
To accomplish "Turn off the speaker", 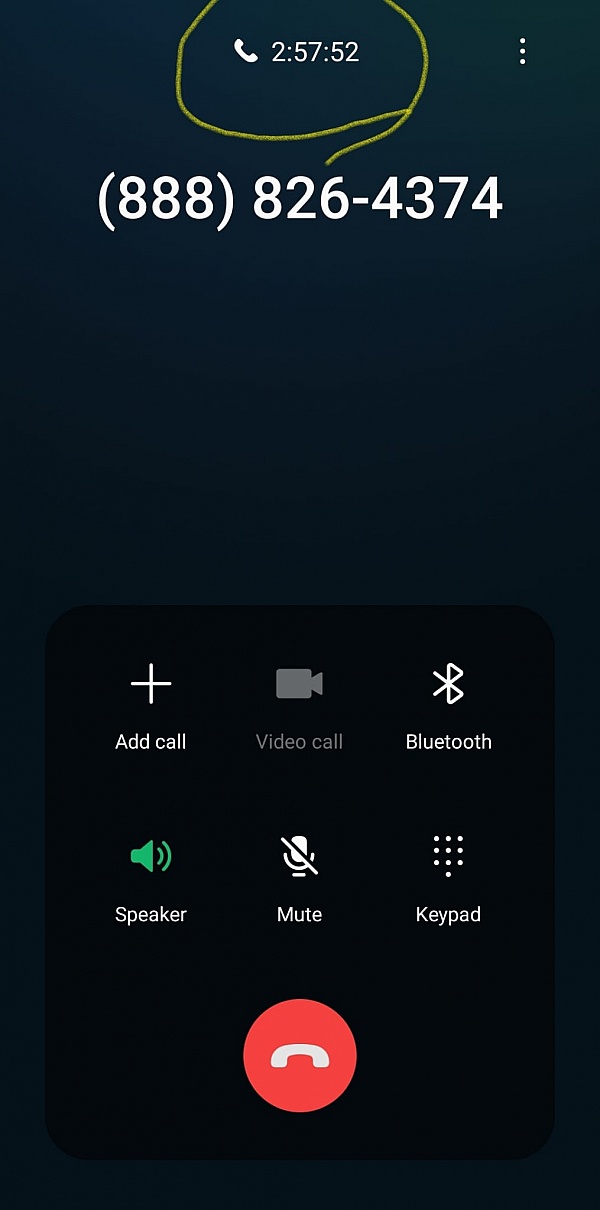I will coord(151,879).
